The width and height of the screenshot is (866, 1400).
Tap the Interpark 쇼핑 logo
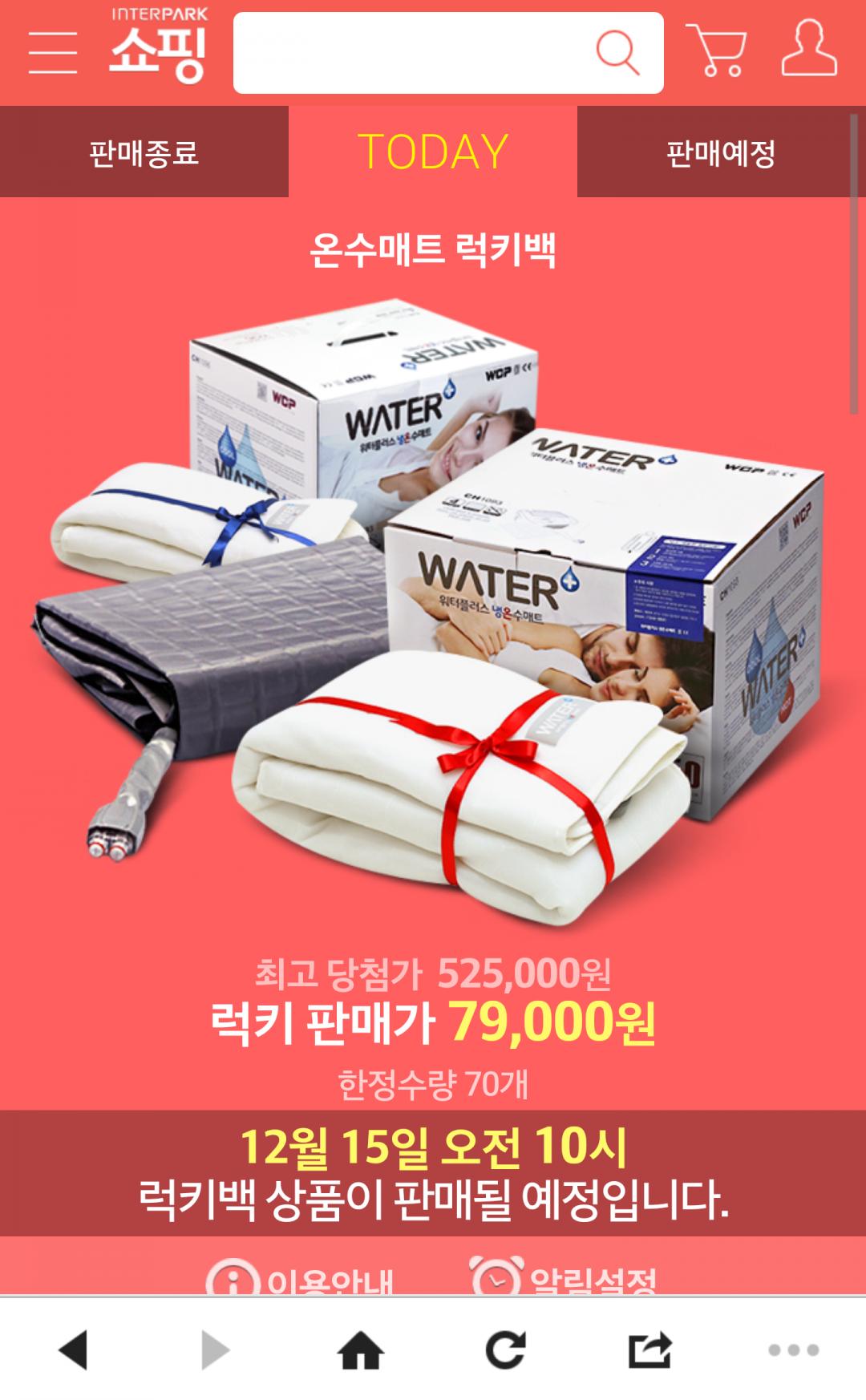159,47
